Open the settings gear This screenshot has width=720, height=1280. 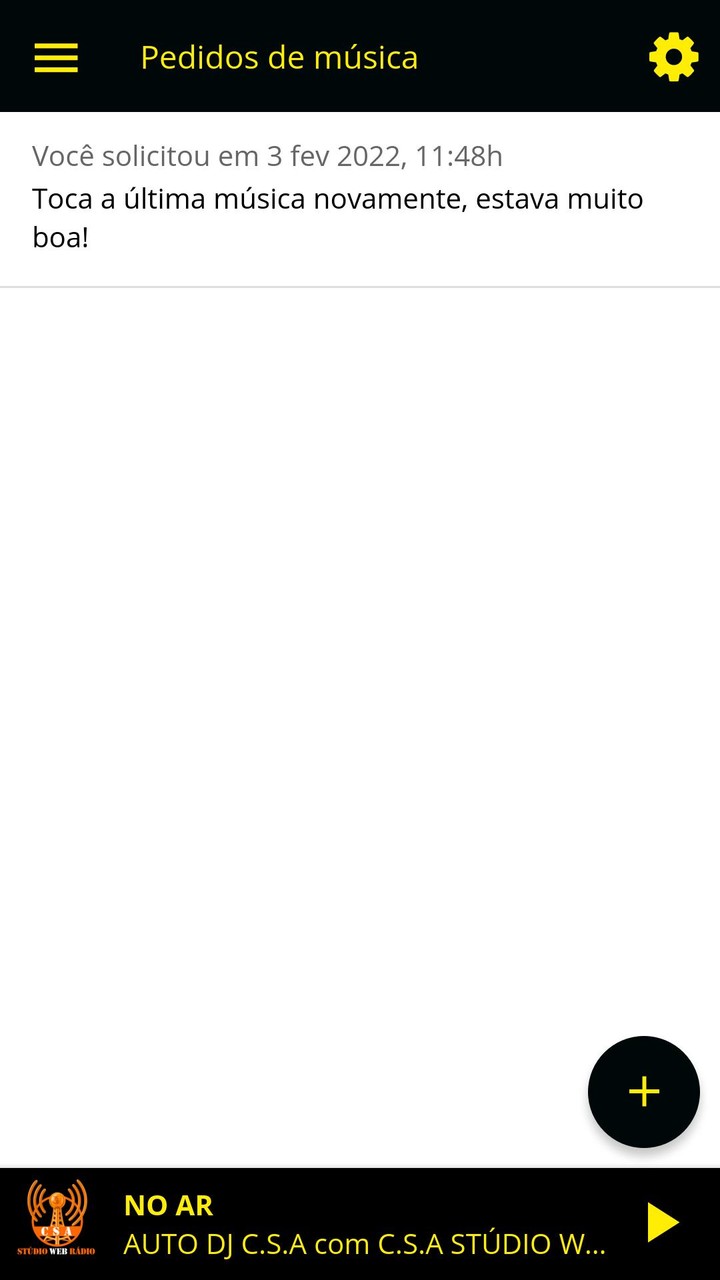pos(673,57)
